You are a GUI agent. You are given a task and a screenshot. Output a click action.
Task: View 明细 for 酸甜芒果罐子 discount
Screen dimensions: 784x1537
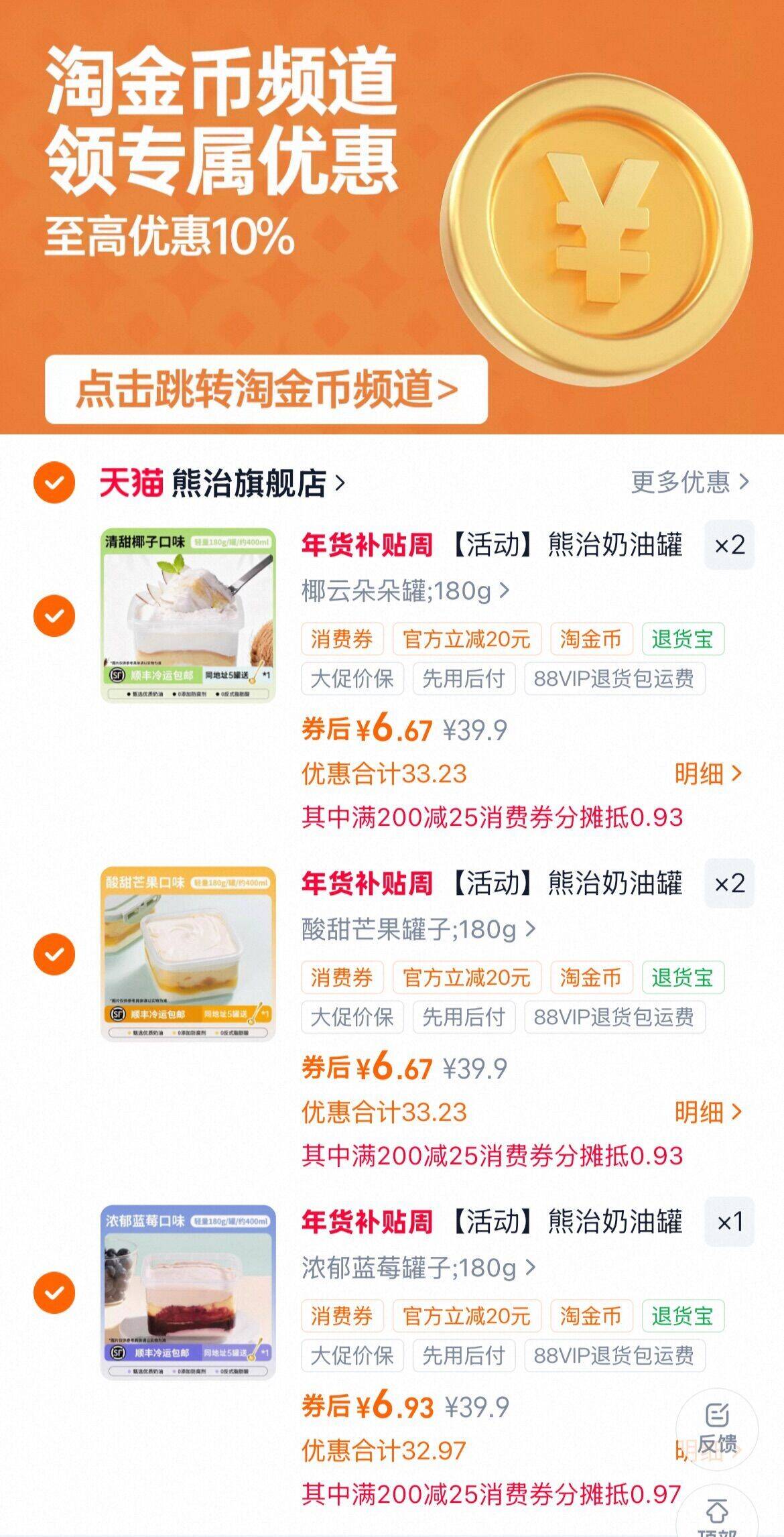(x=708, y=1112)
